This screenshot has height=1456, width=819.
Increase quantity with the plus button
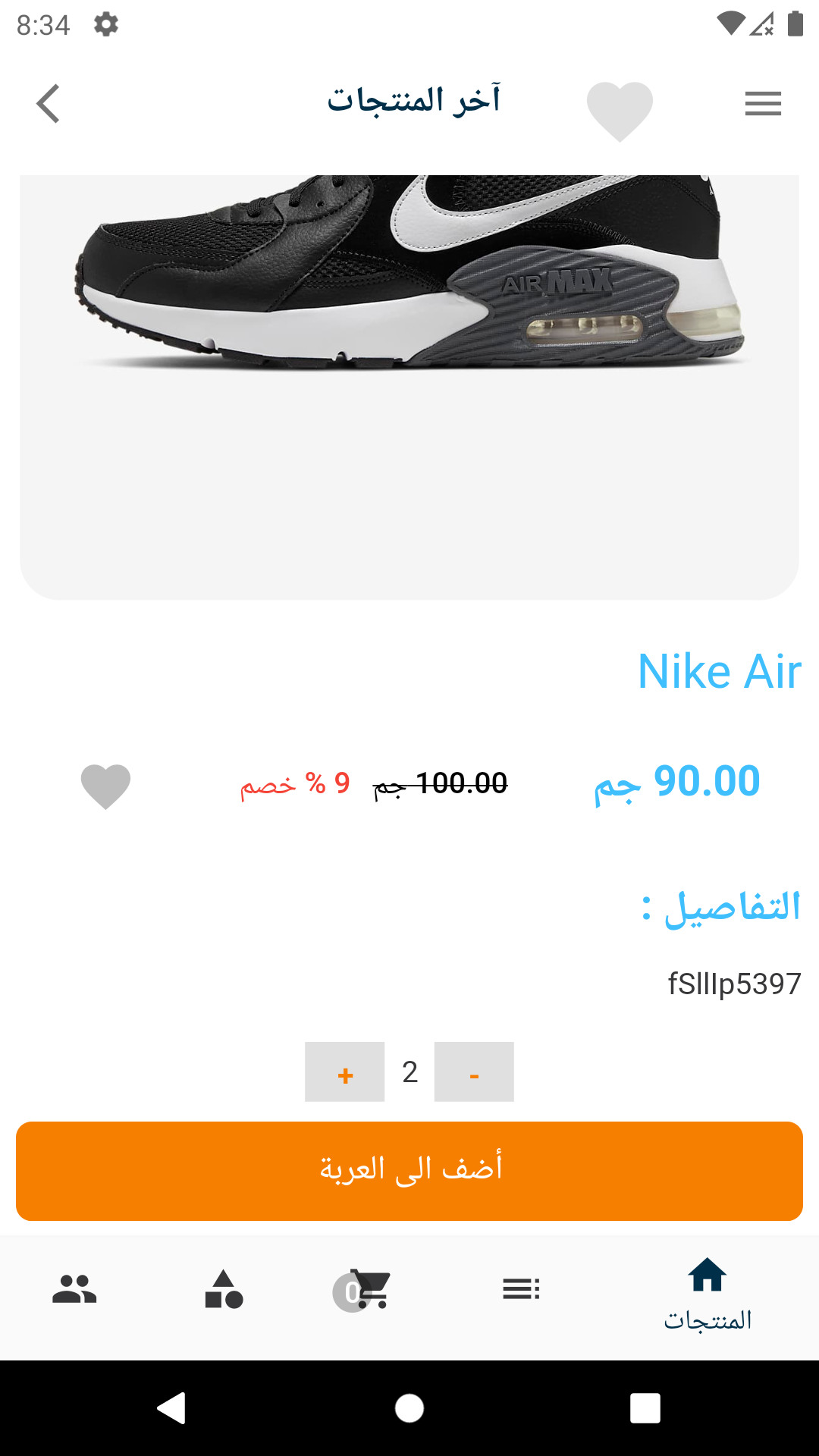(x=345, y=1072)
